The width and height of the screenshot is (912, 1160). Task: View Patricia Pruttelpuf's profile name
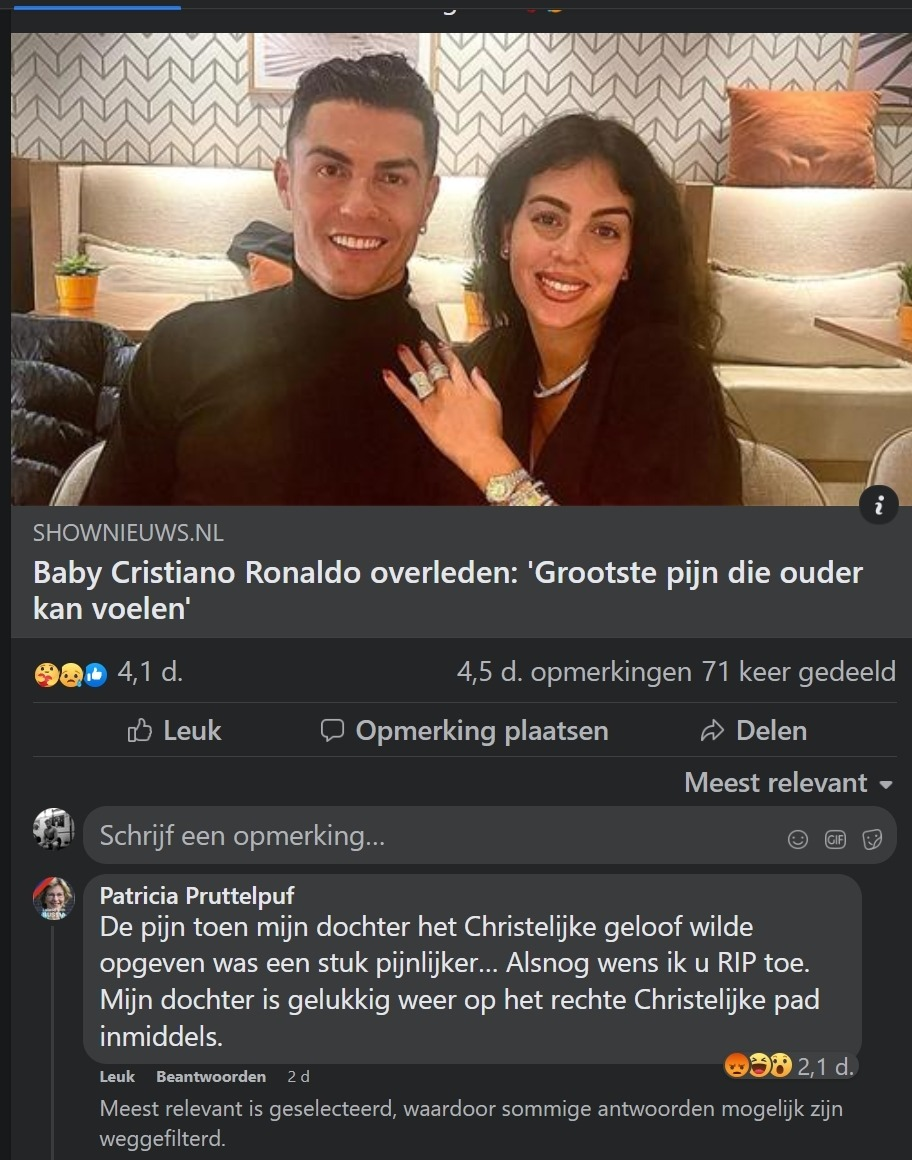click(197, 895)
